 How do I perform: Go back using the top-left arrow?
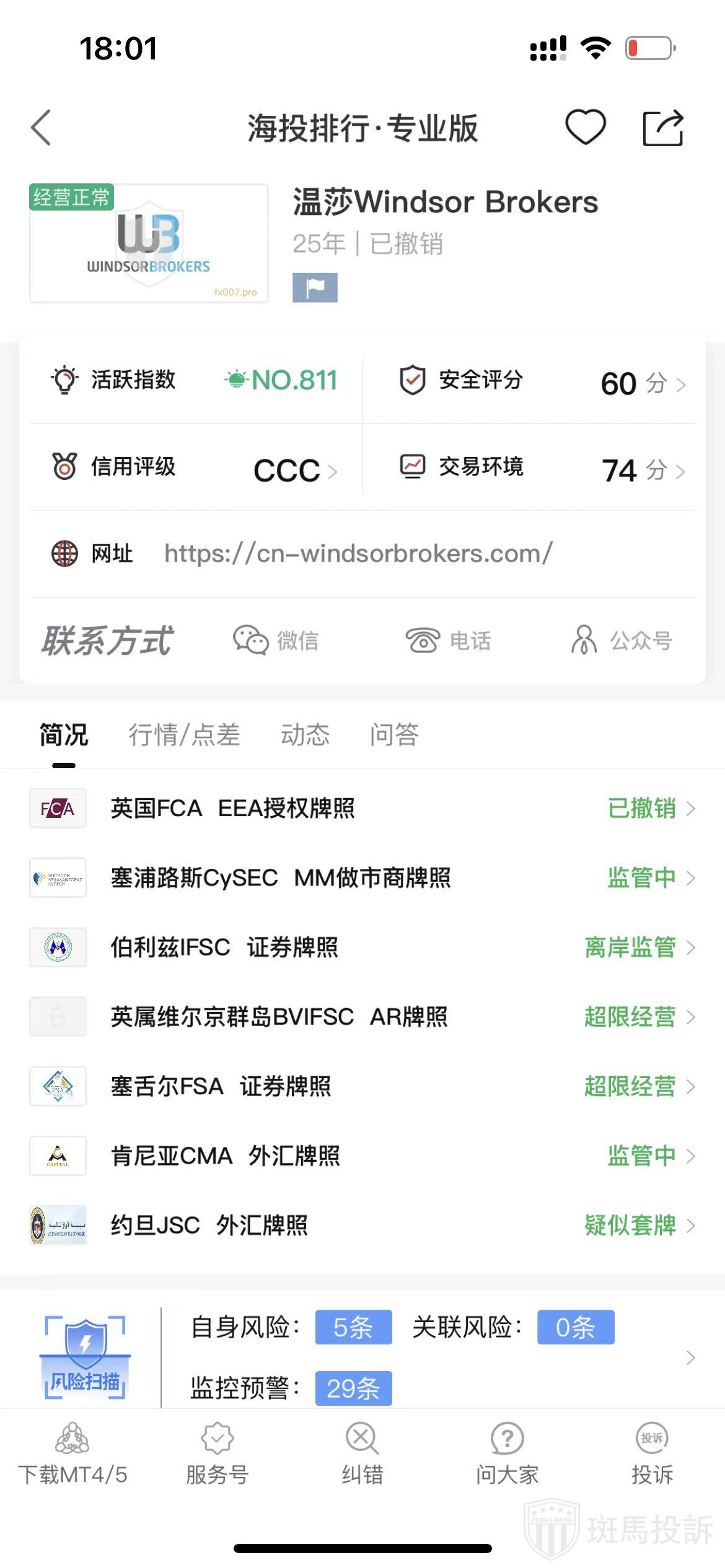(x=42, y=128)
